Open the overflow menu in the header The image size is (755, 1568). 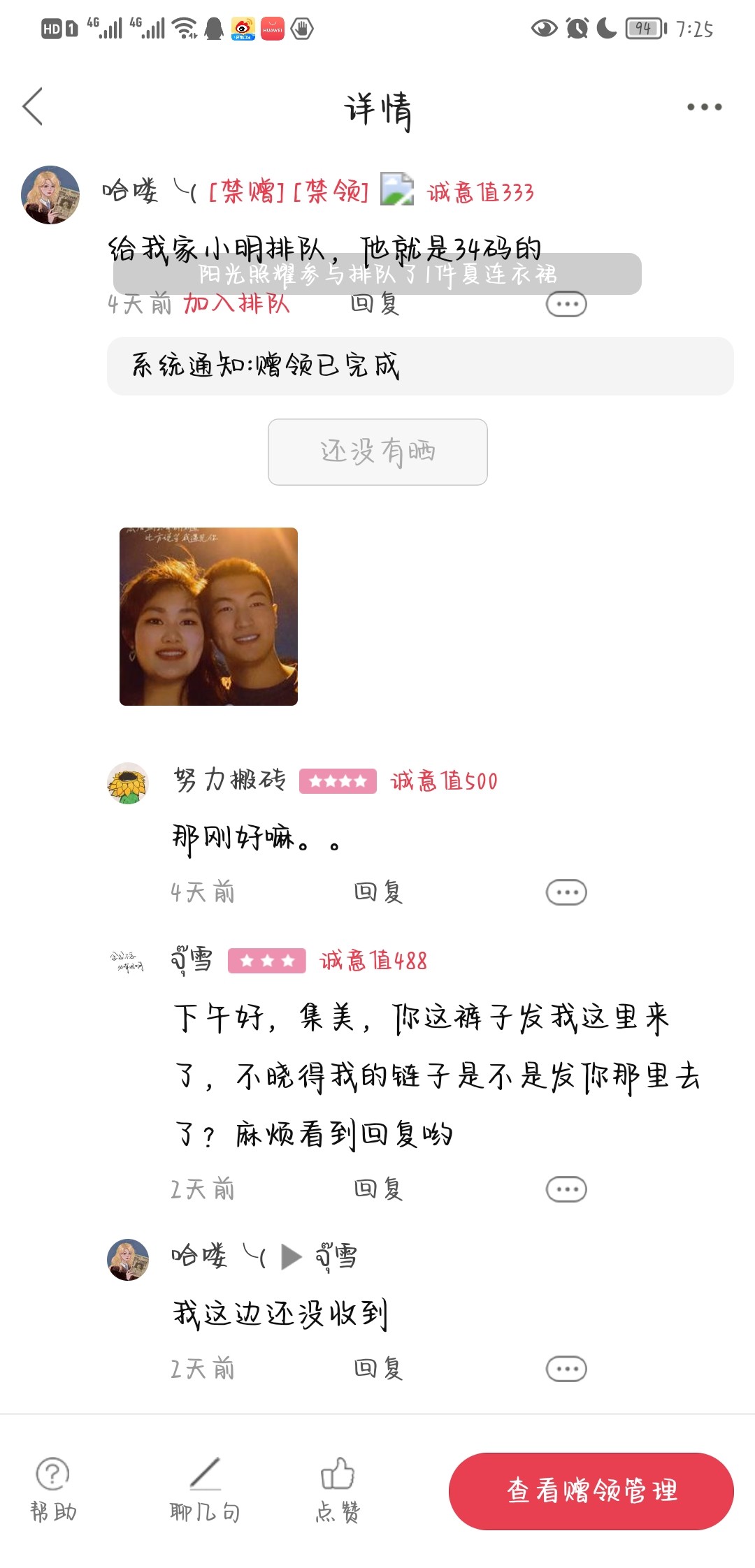point(703,107)
